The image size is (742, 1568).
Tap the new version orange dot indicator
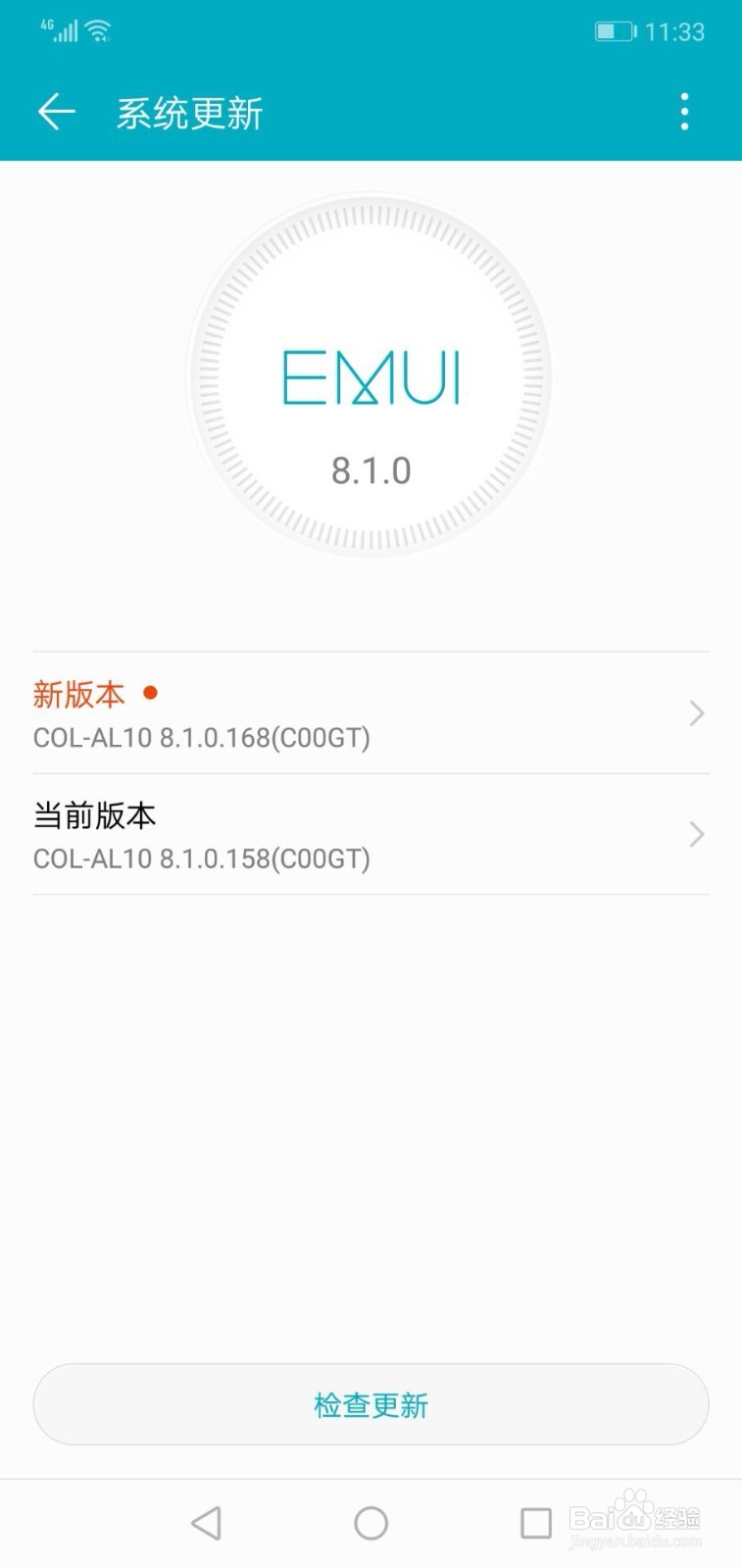149,693
